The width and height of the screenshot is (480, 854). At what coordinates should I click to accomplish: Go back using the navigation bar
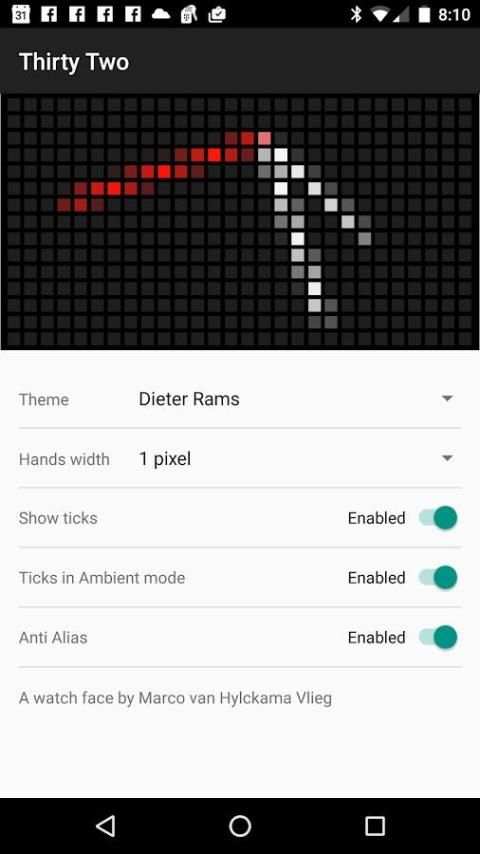click(106, 826)
